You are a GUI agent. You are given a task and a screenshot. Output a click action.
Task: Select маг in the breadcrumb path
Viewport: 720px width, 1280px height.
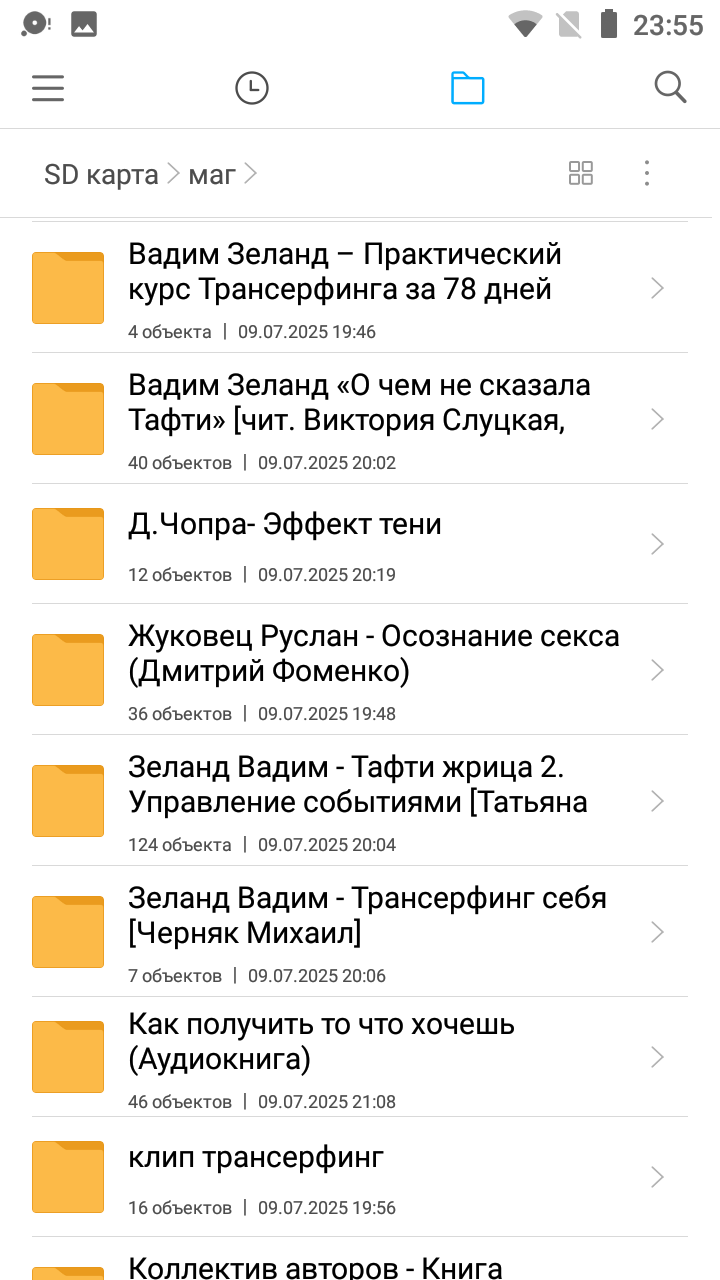[212, 174]
